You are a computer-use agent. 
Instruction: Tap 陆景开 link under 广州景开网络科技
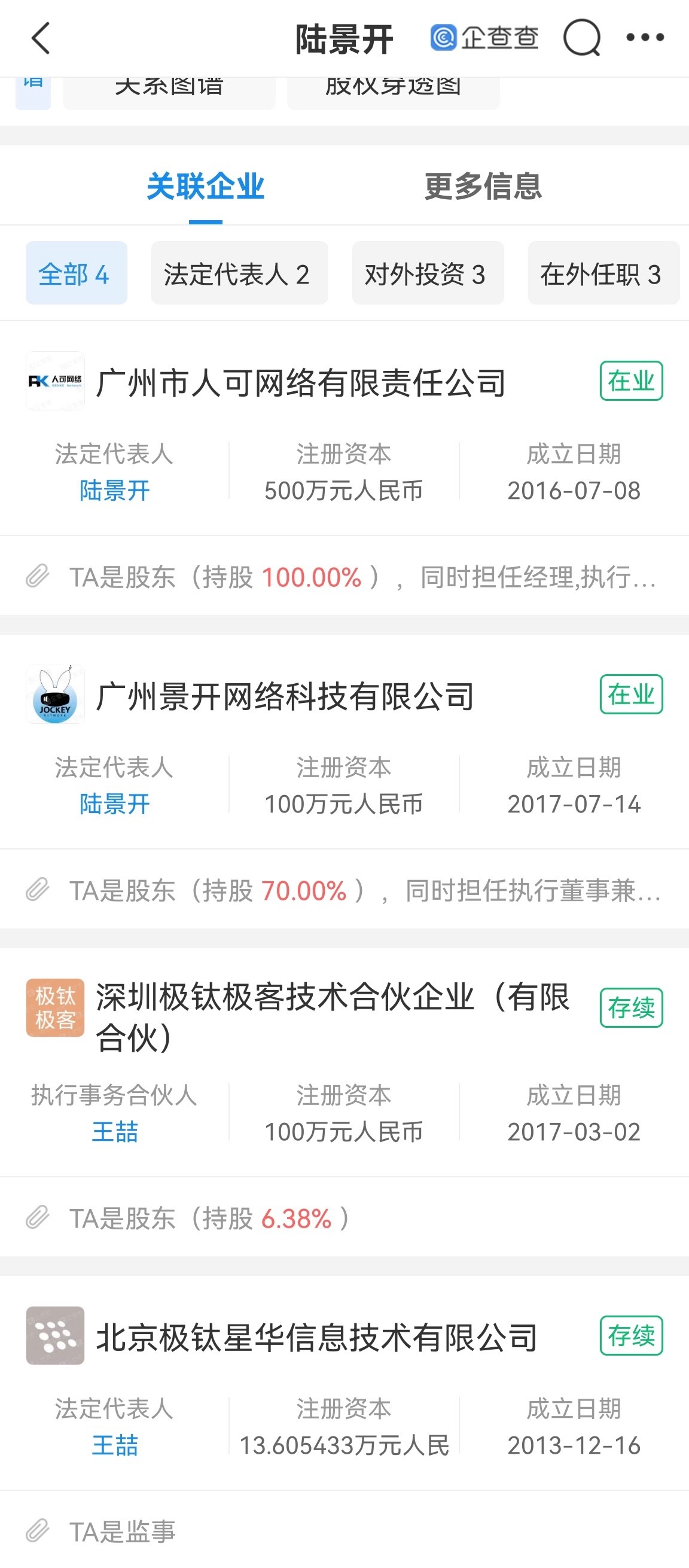click(x=114, y=803)
